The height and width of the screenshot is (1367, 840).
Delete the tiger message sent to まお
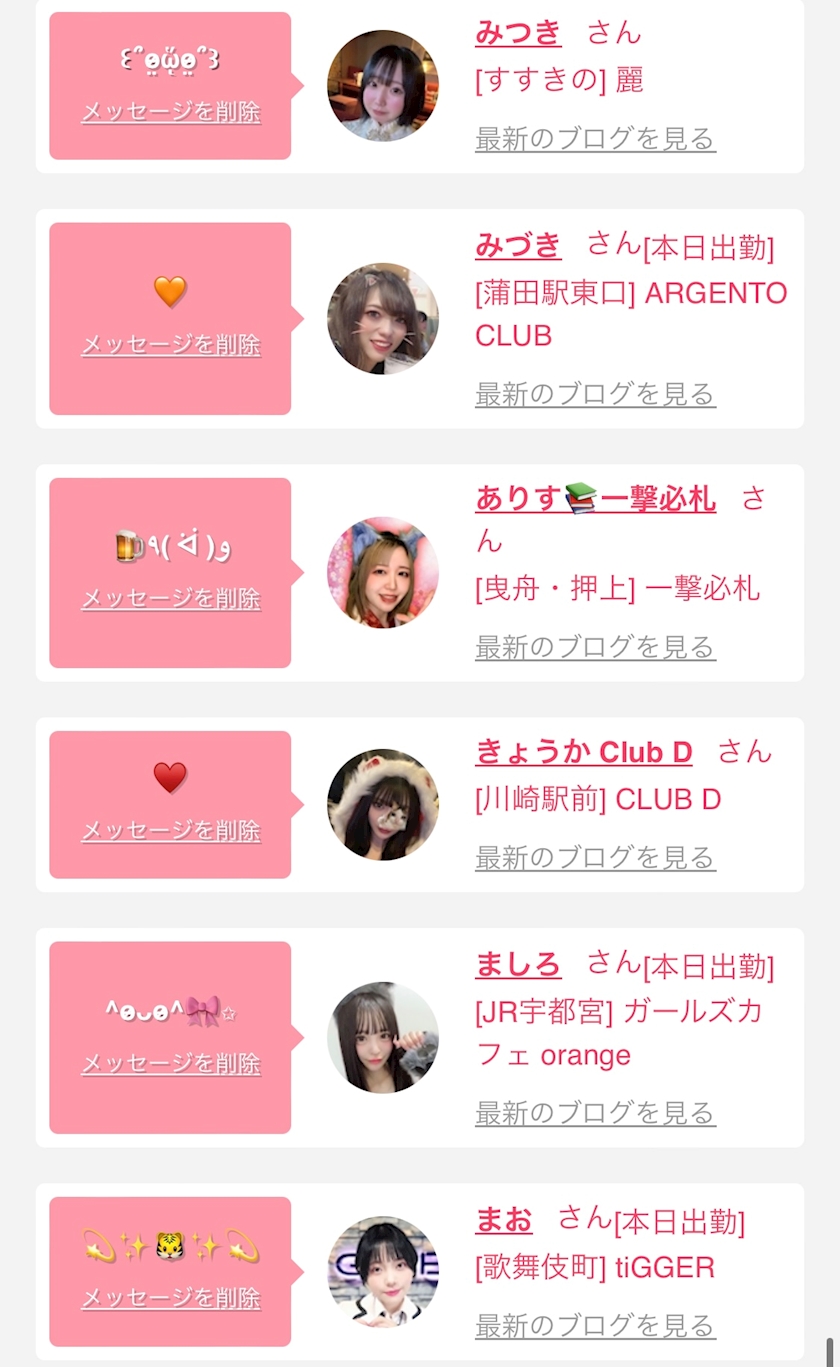pos(171,1298)
